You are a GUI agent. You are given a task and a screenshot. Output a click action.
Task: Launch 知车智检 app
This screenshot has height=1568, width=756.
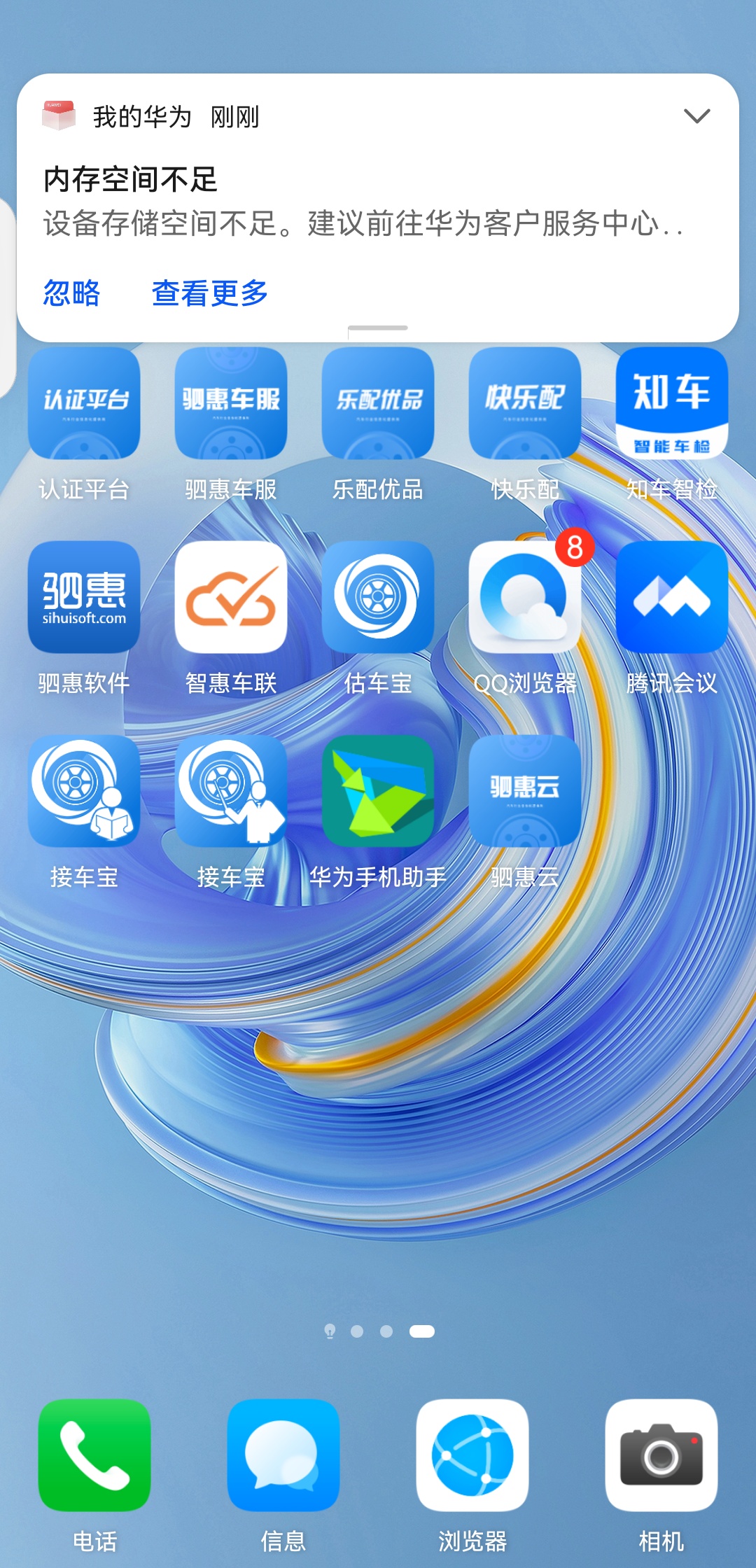point(672,403)
